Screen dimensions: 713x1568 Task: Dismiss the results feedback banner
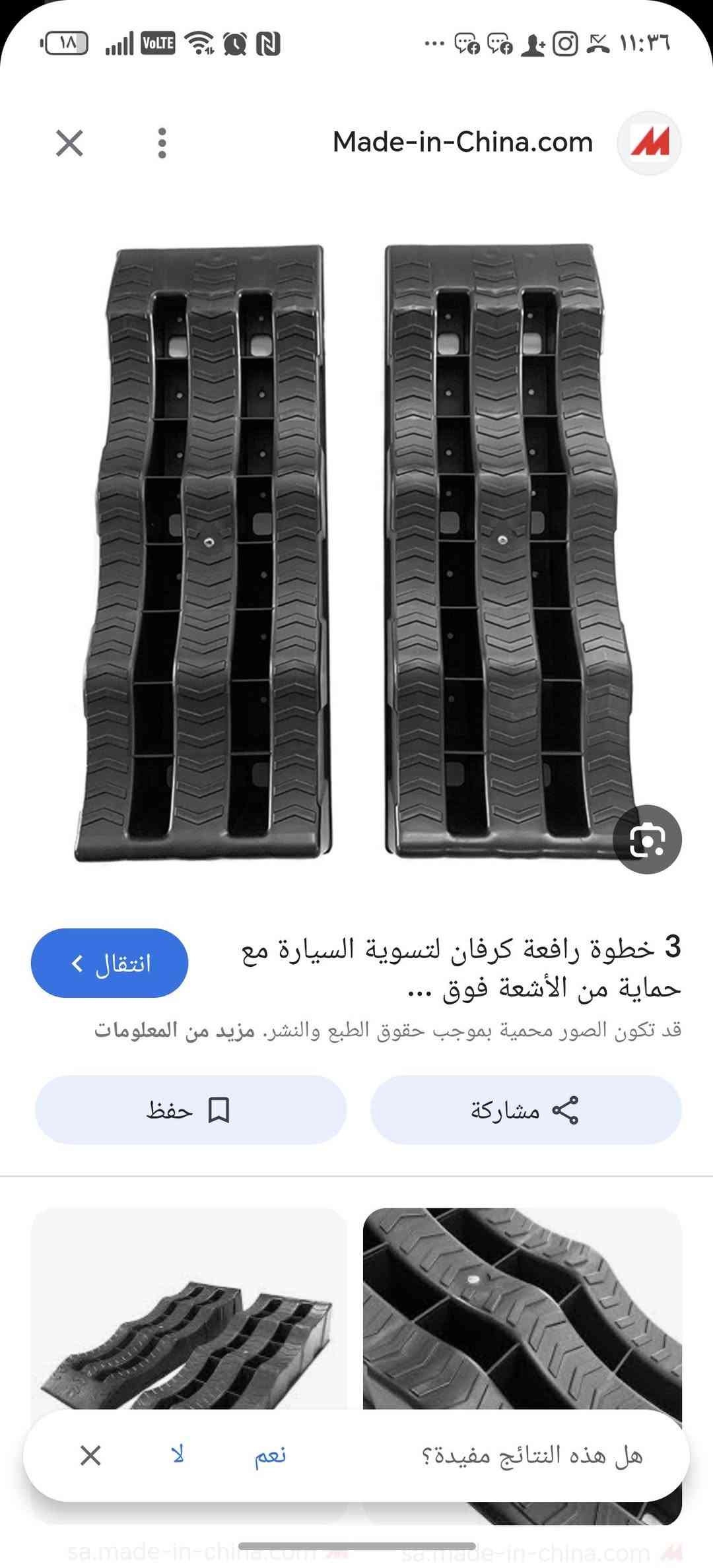point(90,1455)
